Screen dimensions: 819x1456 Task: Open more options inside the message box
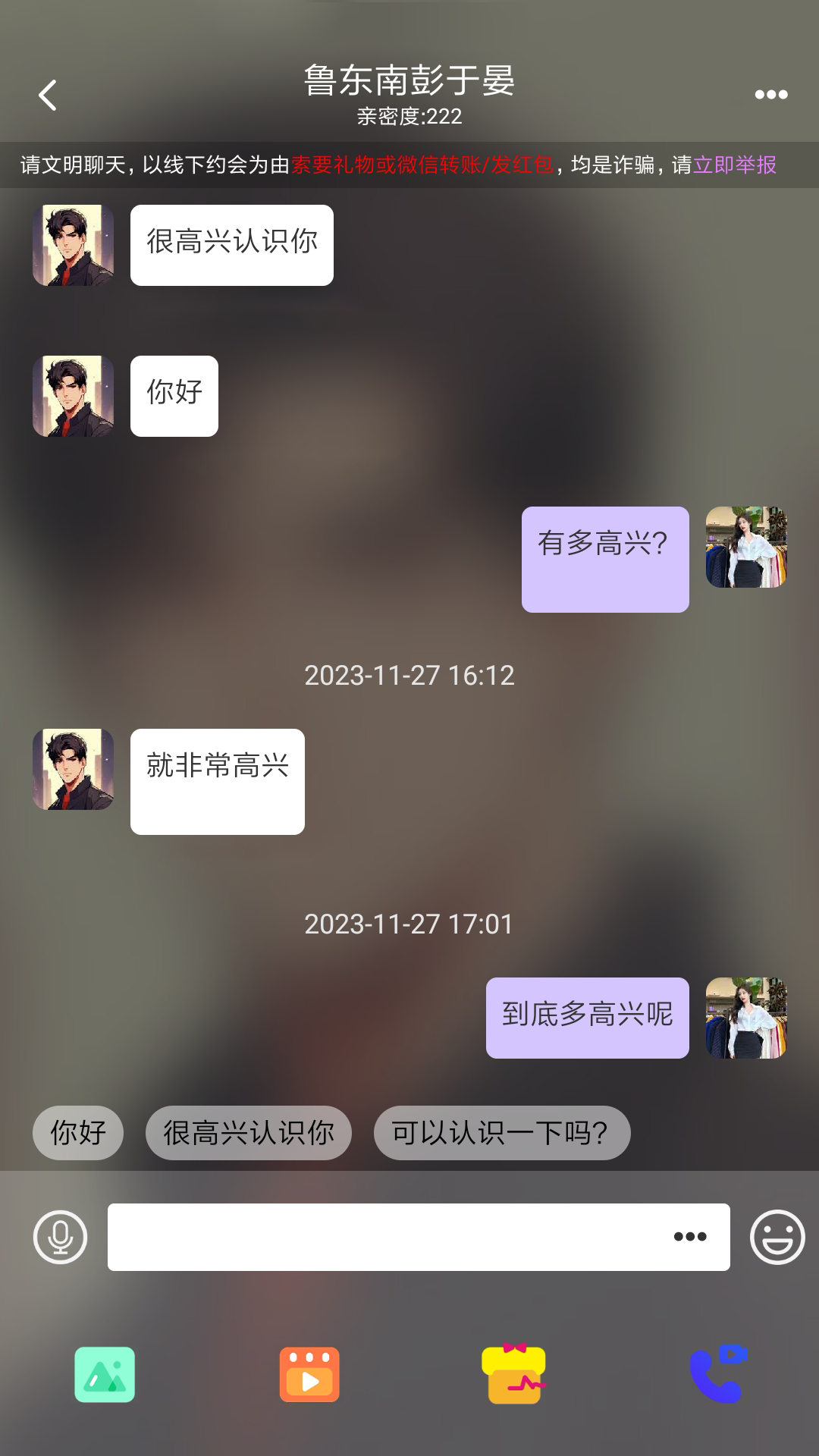coord(689,1237)
